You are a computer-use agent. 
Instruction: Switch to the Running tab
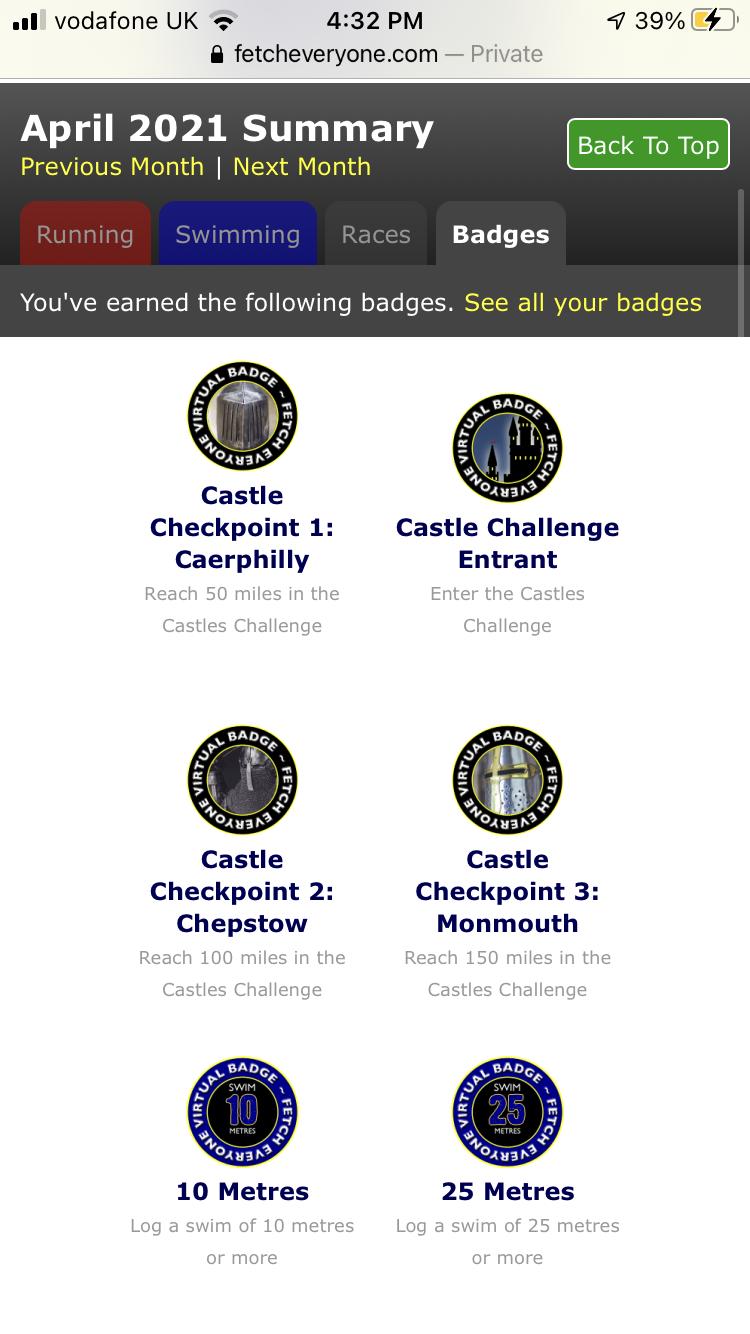point(85,234)
